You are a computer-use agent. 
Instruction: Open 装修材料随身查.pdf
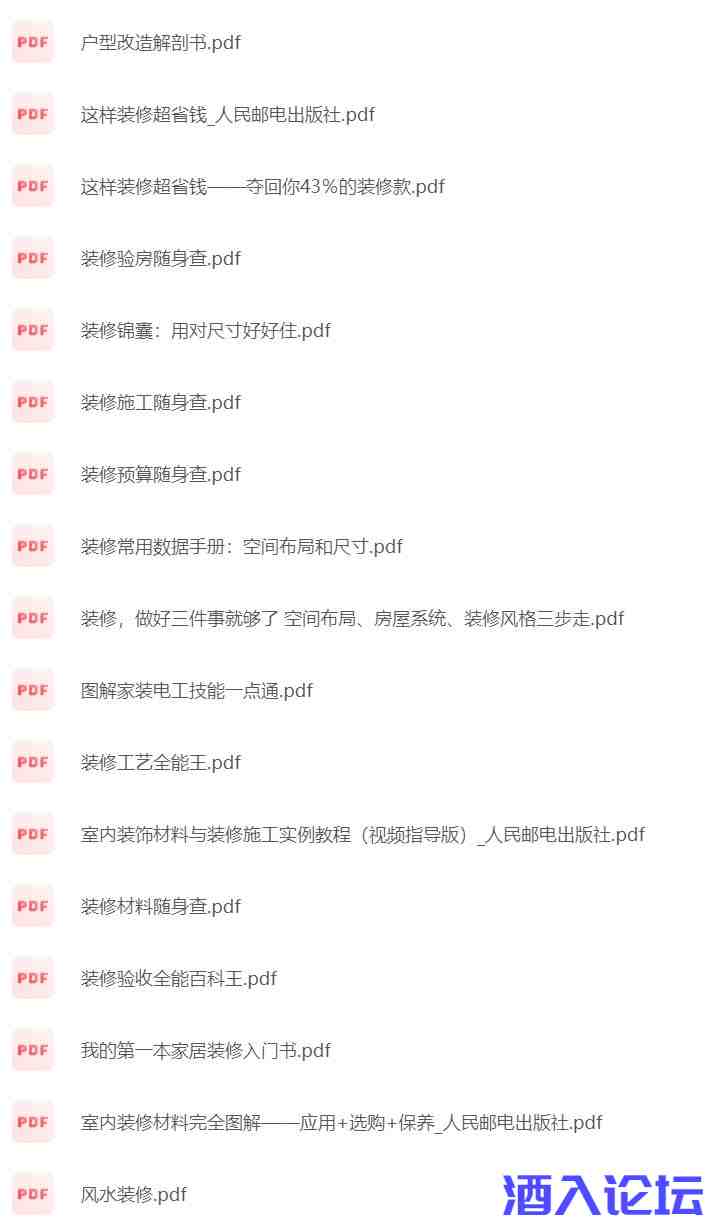160,907
